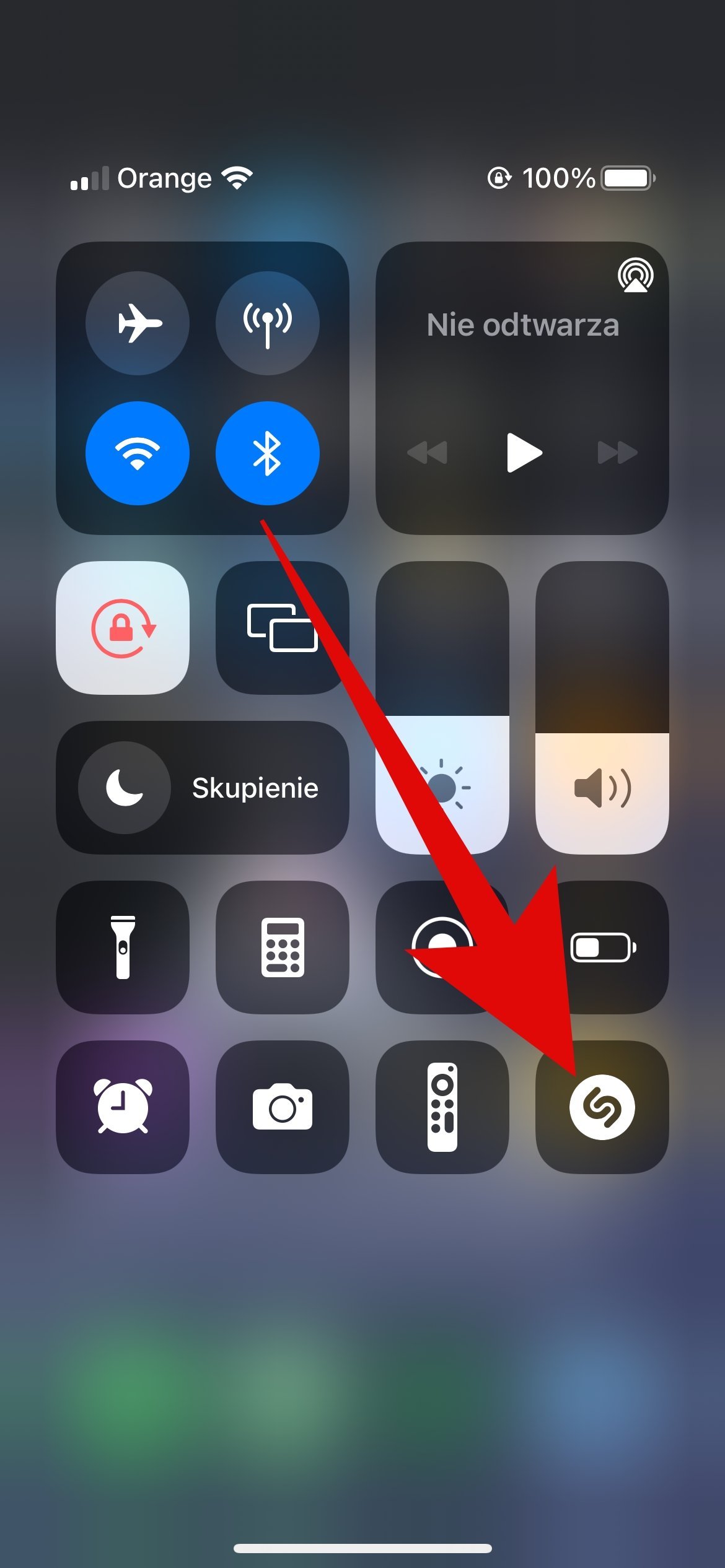This screenshot has width=725, height=1568.
Task: Toggle low power mode
Action: coord(602,947)
